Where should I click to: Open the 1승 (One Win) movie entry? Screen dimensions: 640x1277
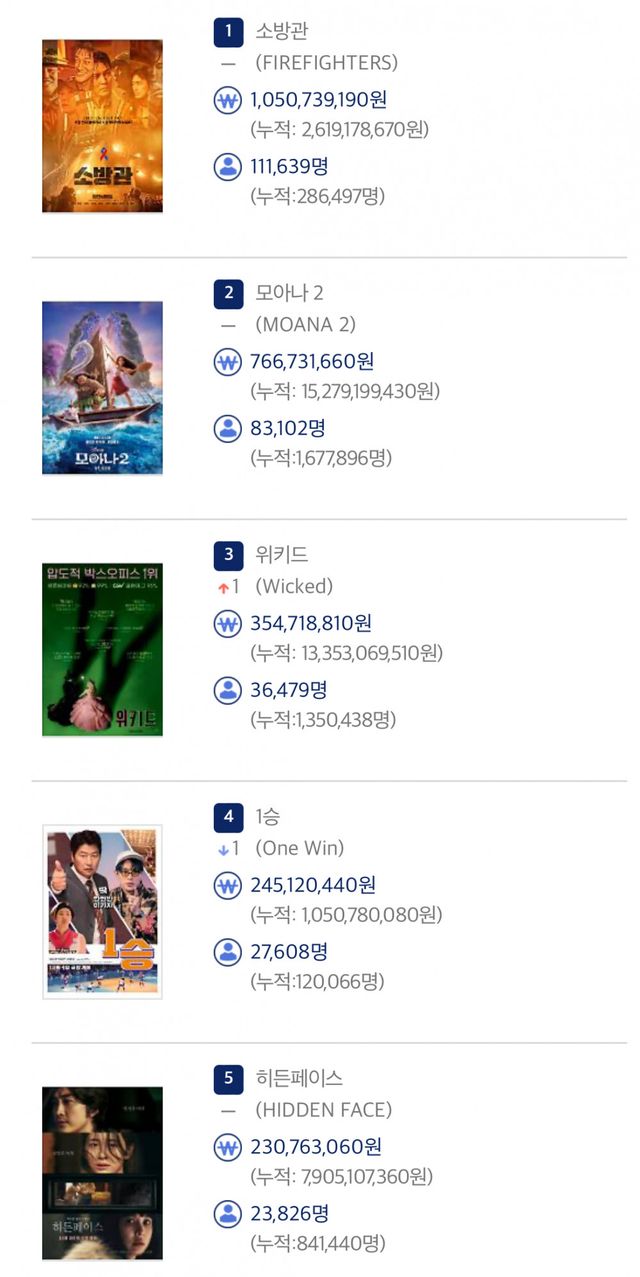[x=267, y=817]
